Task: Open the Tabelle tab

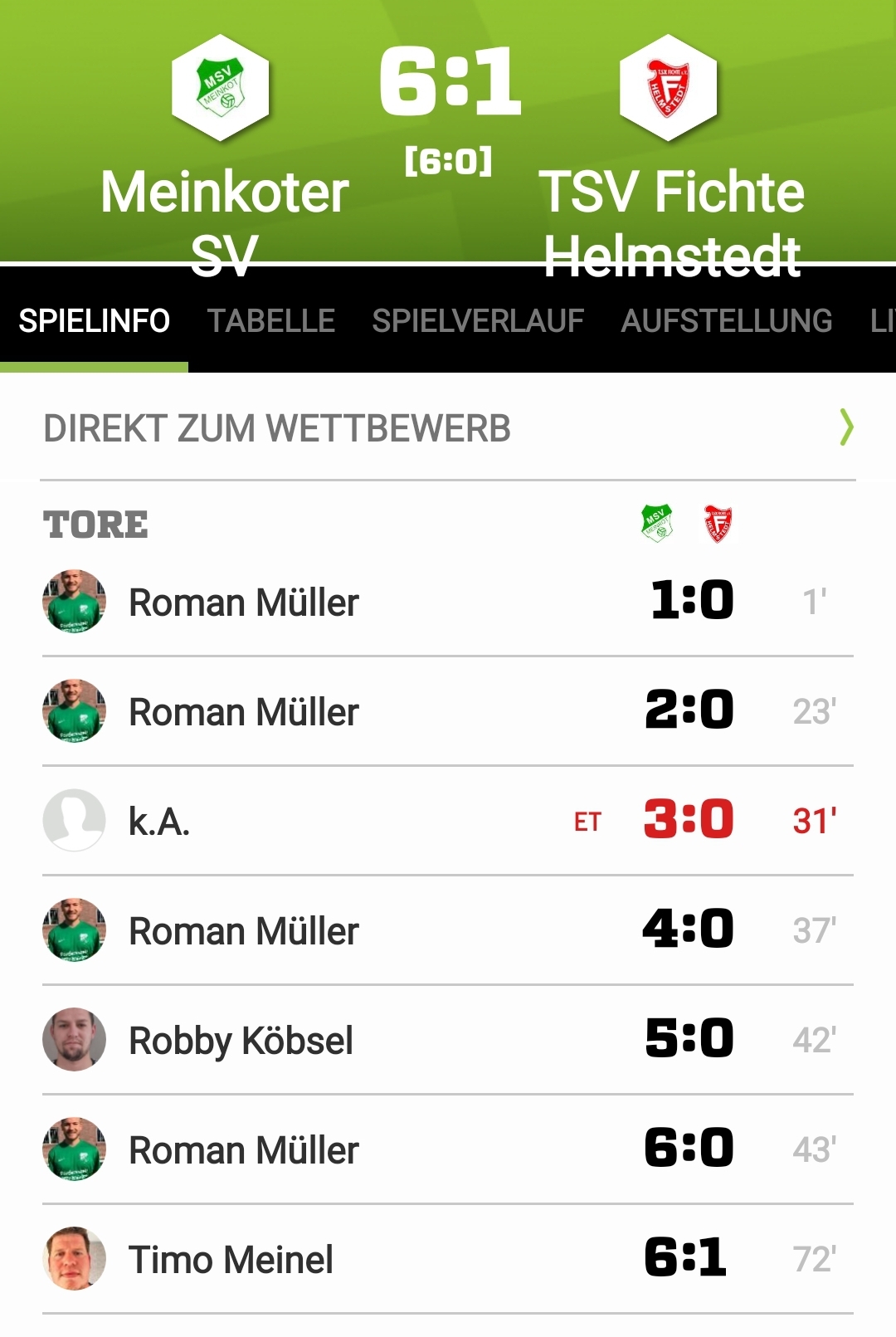Action: pyautogui.click(x=271, y=321)
